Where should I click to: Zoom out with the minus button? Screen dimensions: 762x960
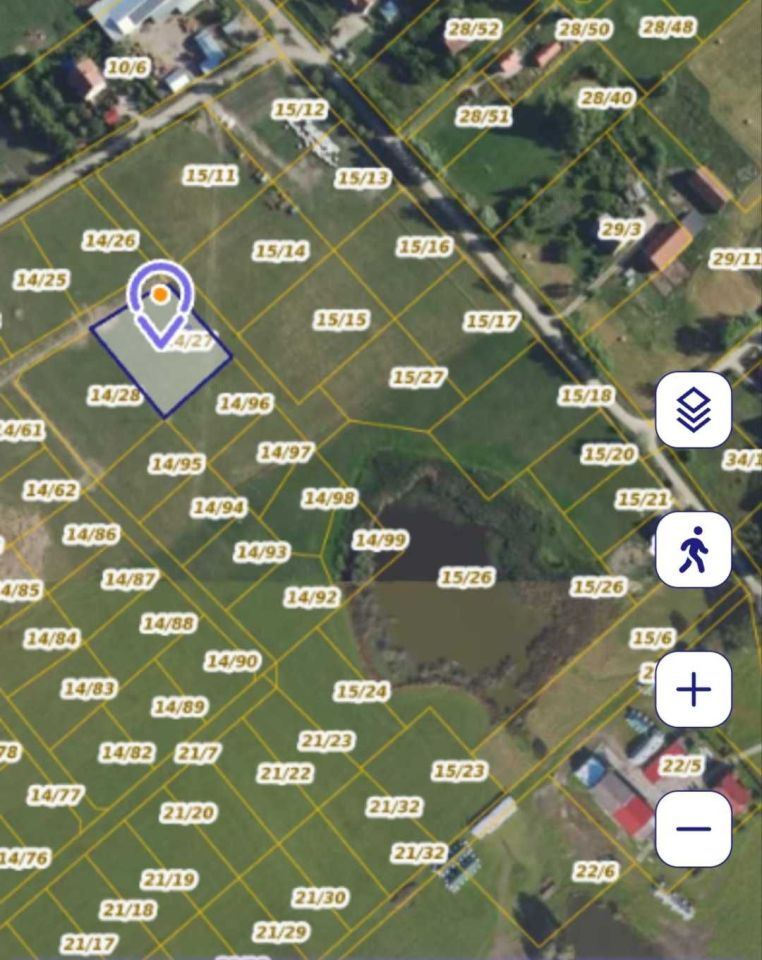(693, 828)
